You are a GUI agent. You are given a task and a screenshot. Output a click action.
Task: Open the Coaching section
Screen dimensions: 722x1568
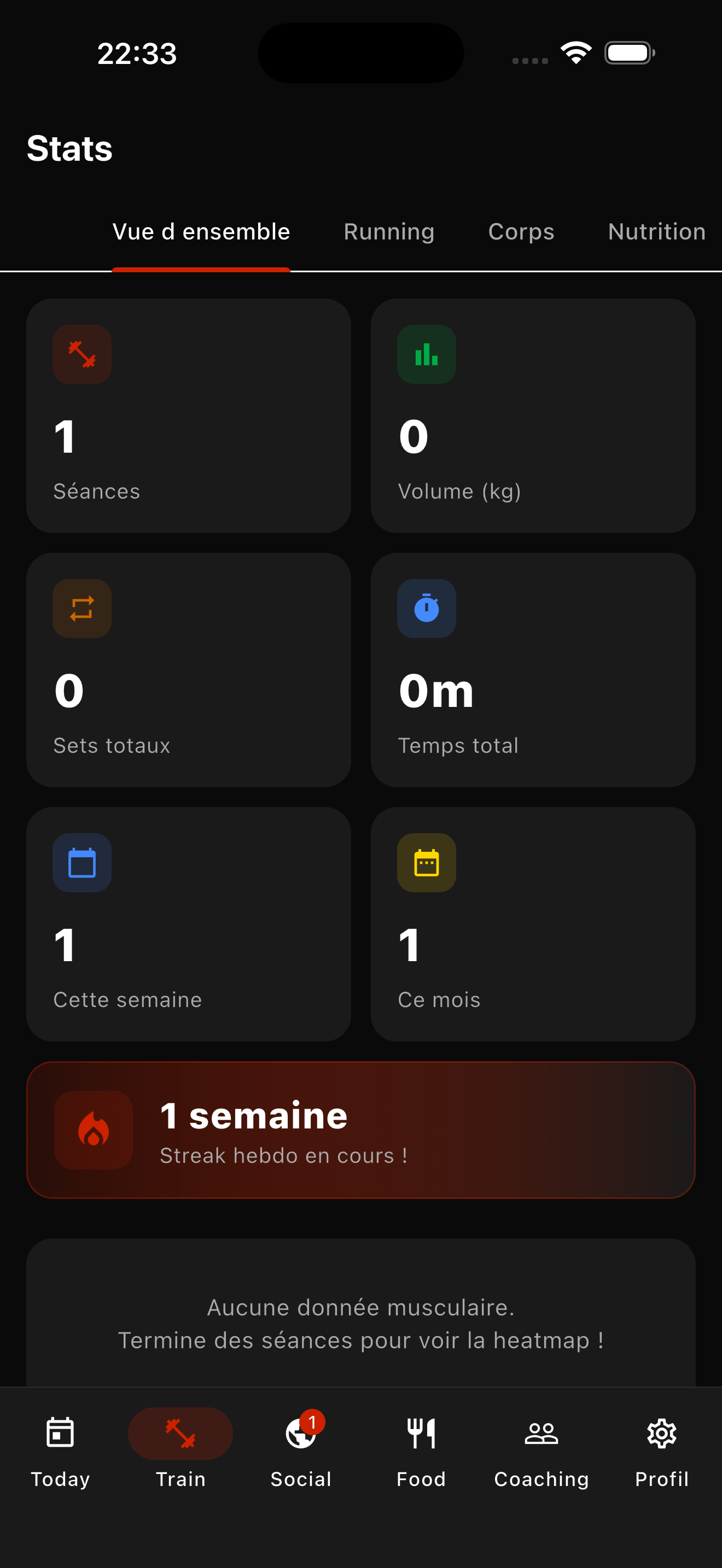pos(541,1451)
